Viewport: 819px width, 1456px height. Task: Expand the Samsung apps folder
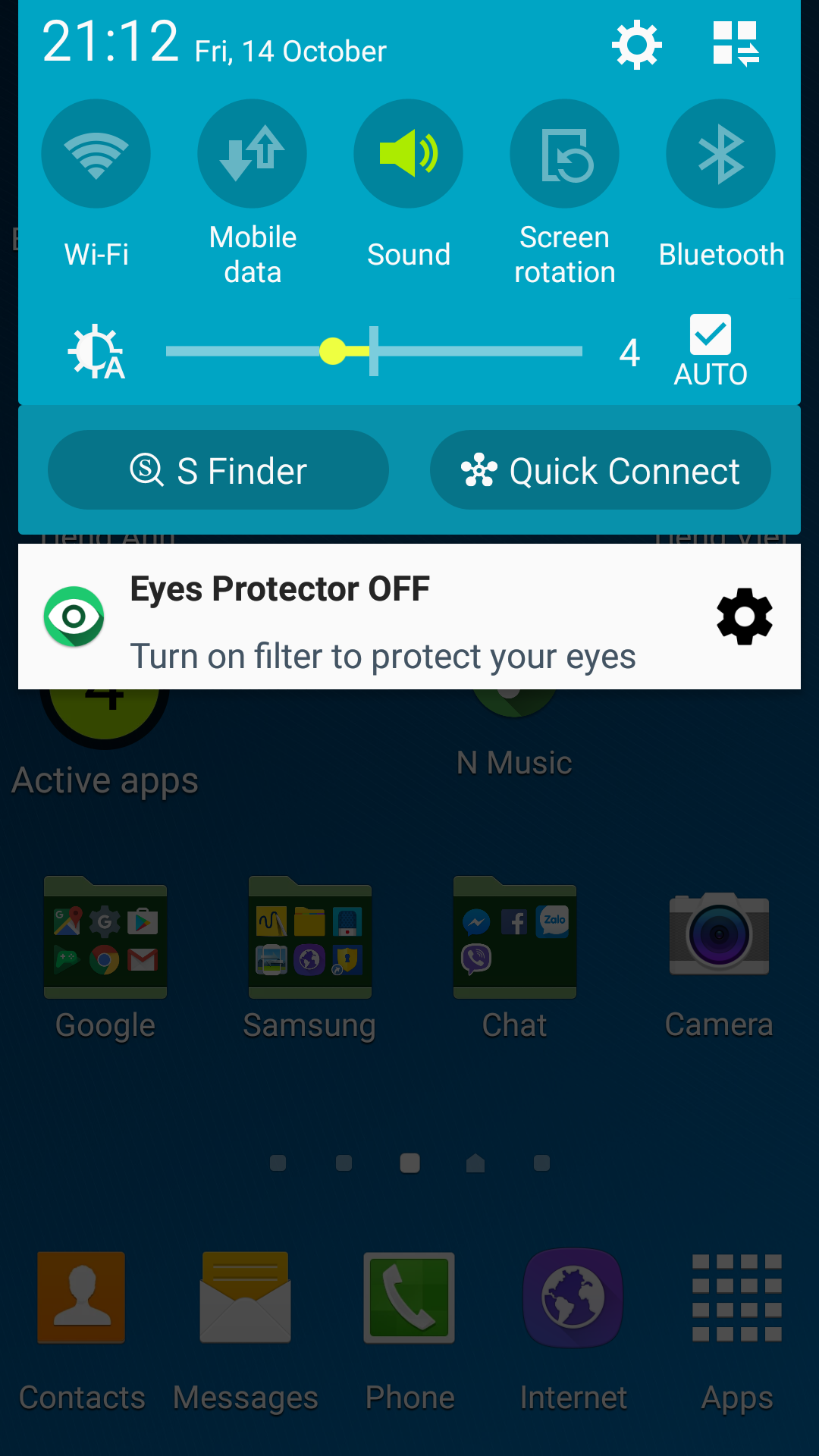tap(309, 937)
